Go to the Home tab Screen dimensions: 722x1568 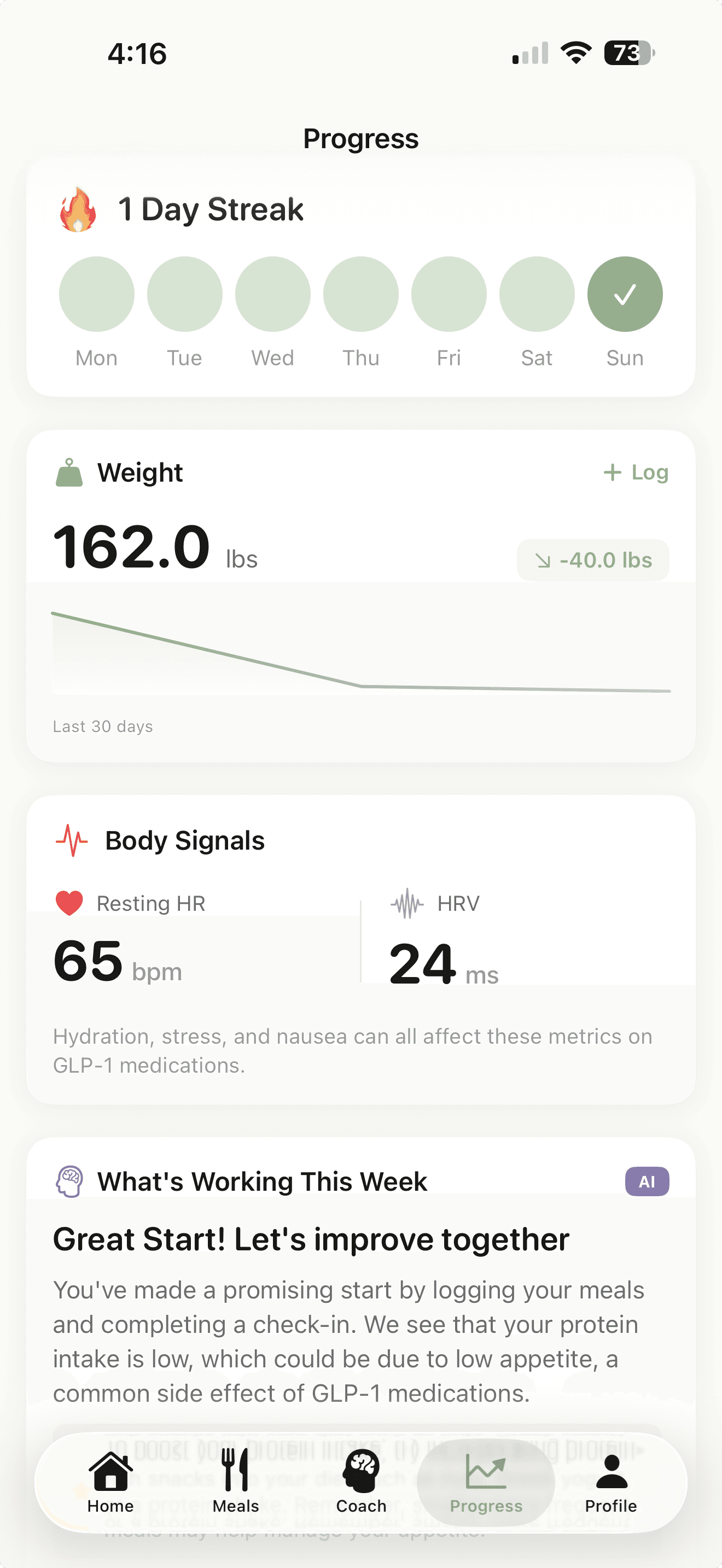(110, 1482)
